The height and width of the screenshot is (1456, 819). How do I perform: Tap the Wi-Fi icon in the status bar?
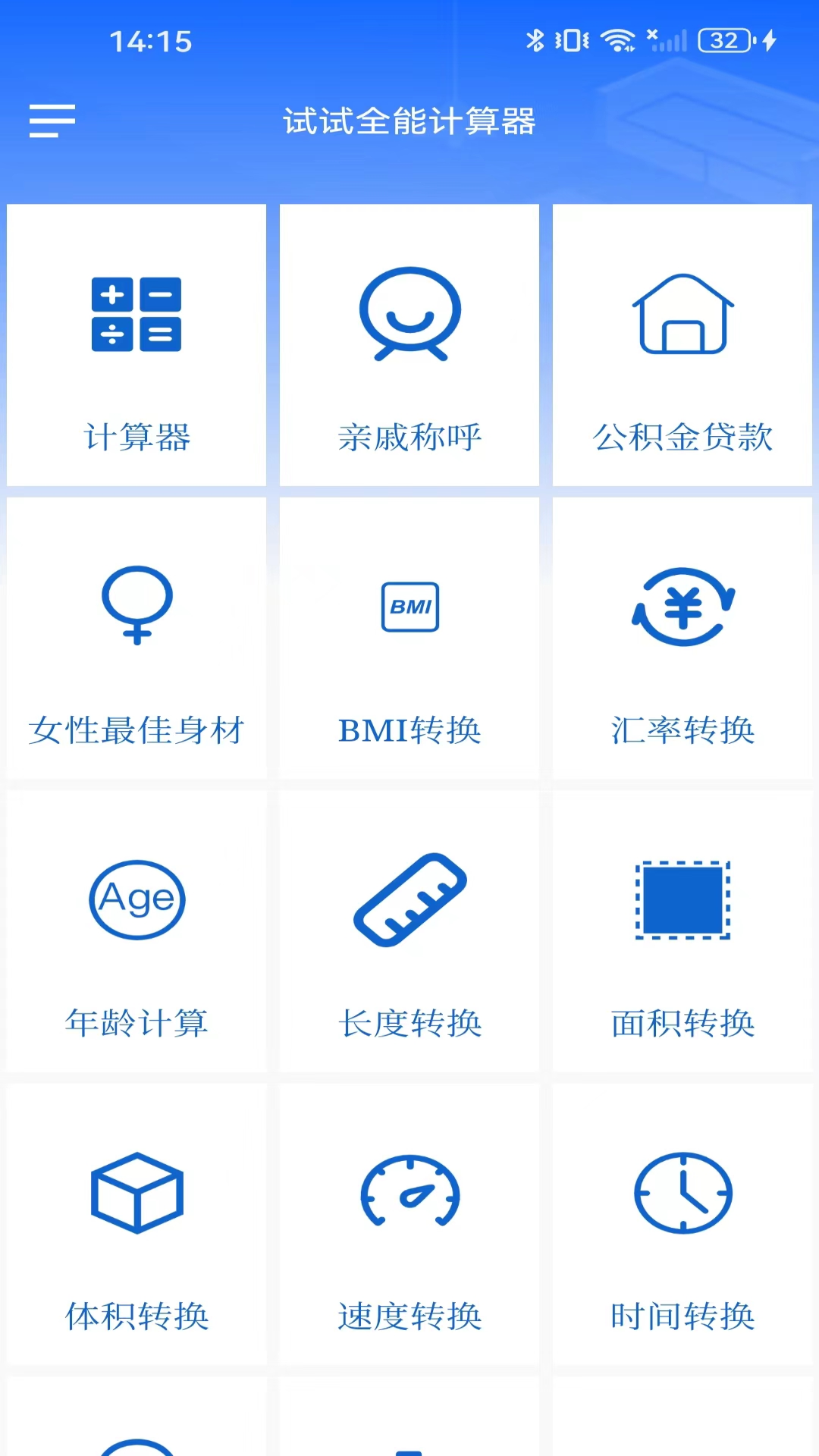617,42
